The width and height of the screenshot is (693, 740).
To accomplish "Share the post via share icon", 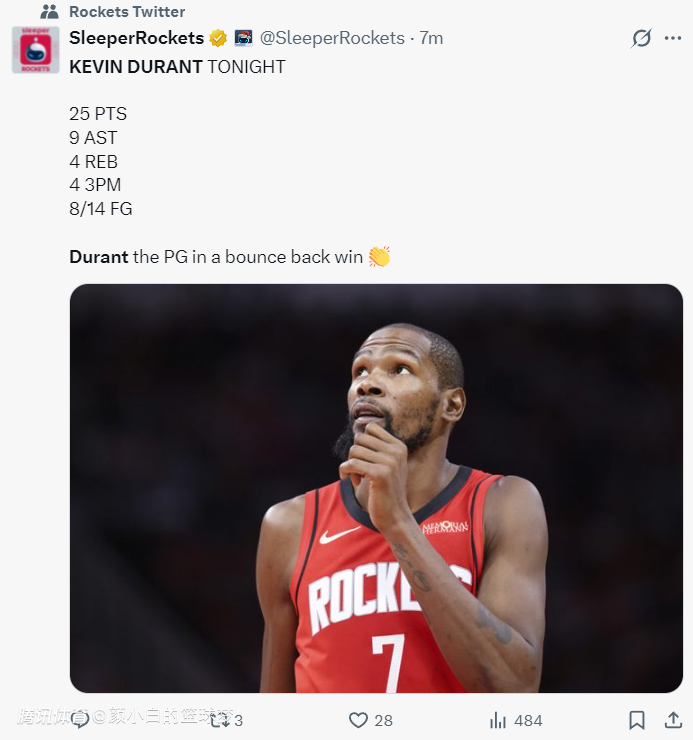I will tap(673, 720).
